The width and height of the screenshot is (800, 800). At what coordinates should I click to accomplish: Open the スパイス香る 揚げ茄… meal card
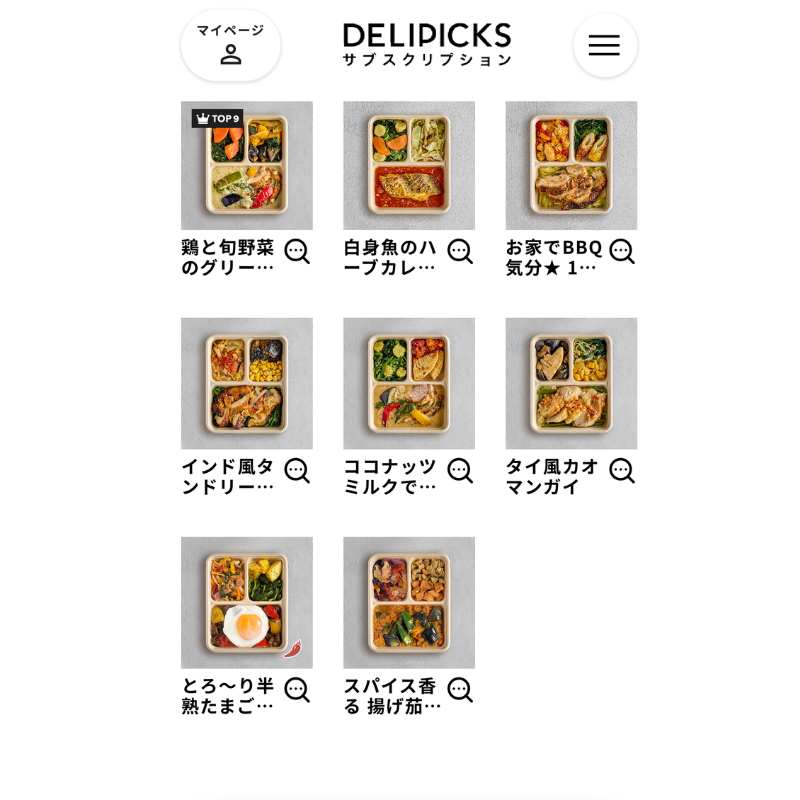point(408,603)
